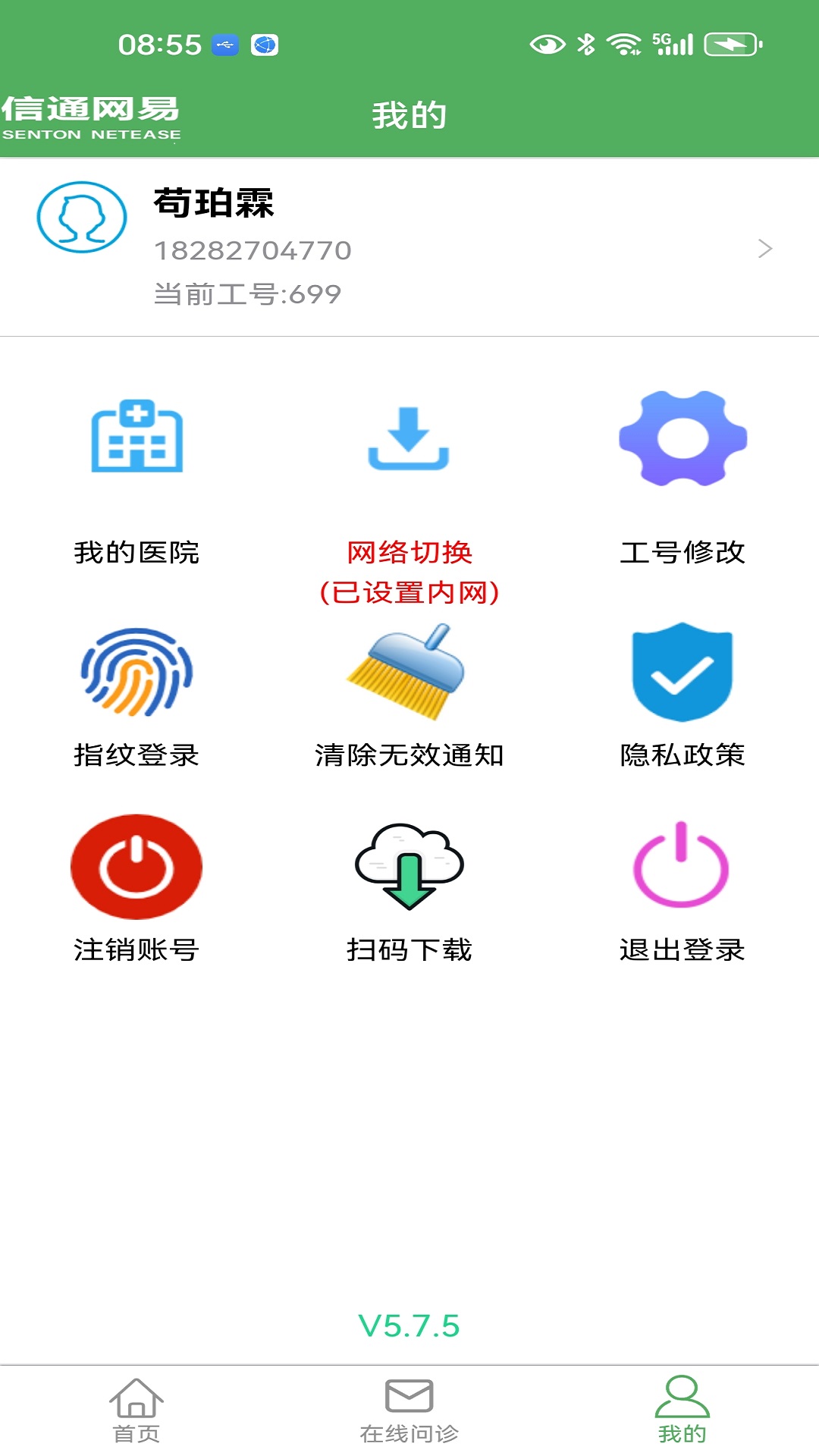Expand profile details via right chevron
This screenshot has height=1456, width=819.
point(767,249)
